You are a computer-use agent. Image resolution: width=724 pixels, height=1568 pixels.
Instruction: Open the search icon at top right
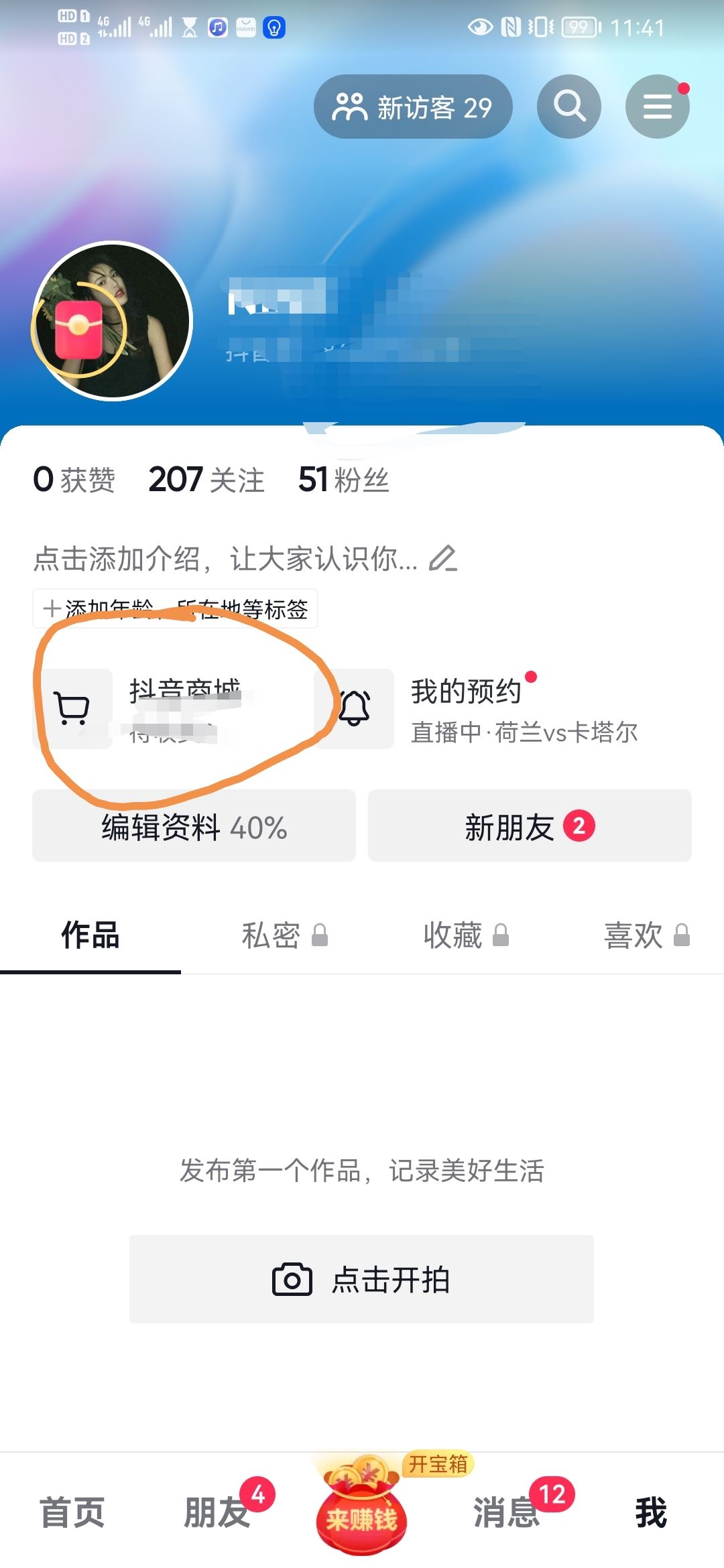click(x=568, y=107)
